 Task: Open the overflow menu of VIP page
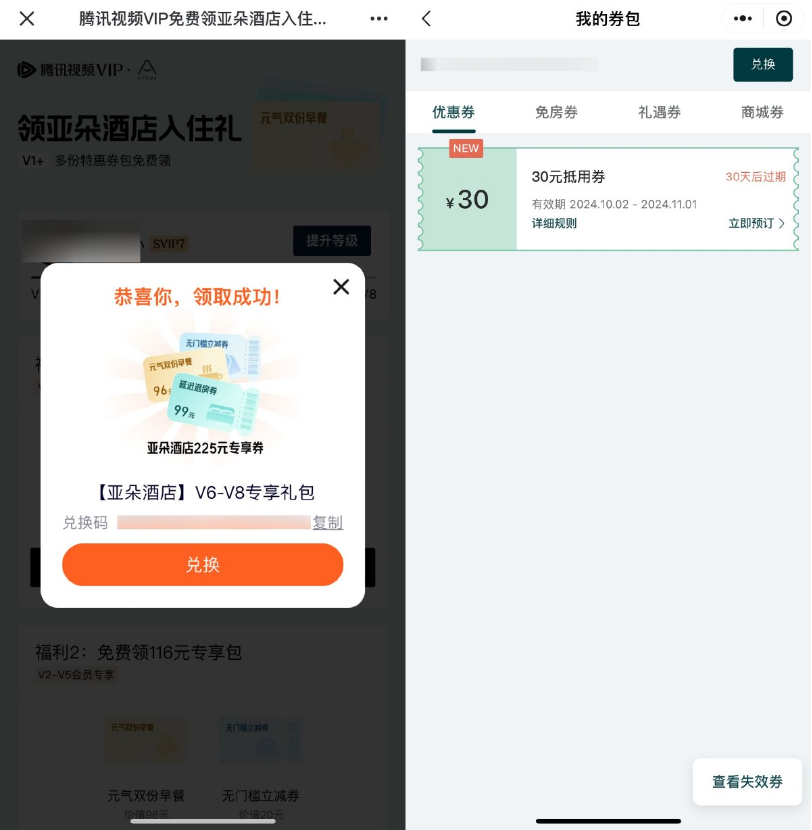[x=378, y=19]
